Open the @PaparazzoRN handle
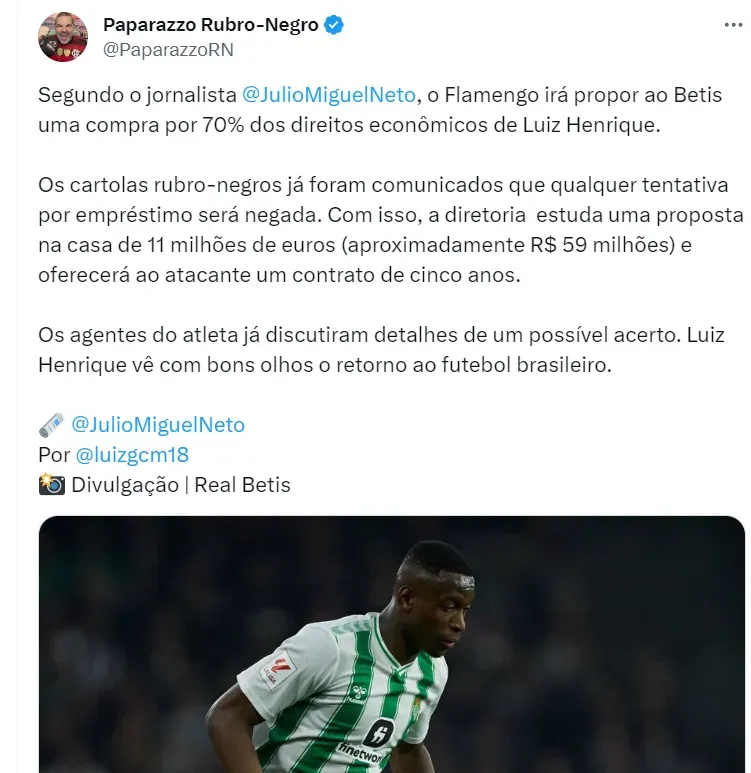 168,50
